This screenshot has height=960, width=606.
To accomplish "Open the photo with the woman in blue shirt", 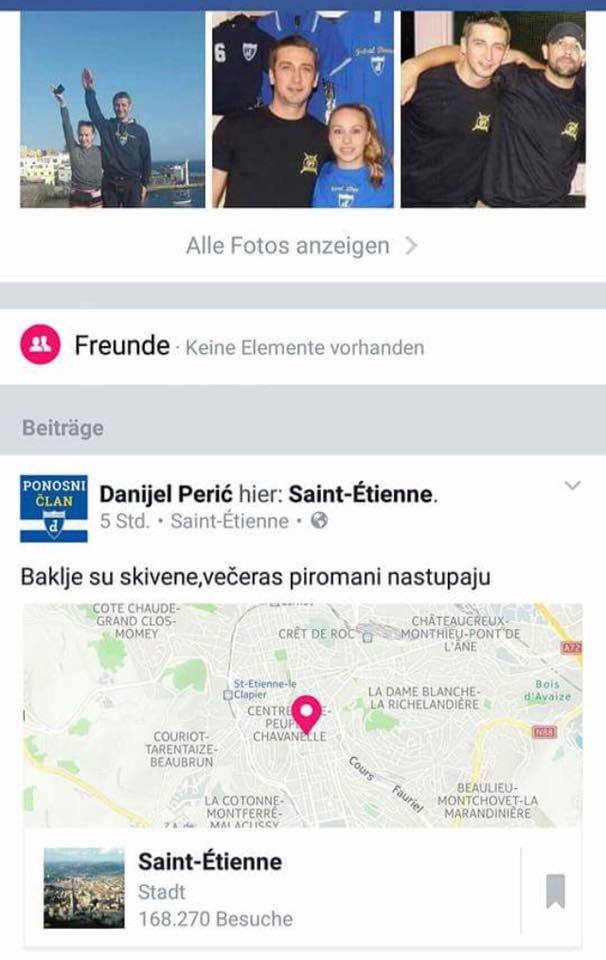I will (x=302, y=109).
